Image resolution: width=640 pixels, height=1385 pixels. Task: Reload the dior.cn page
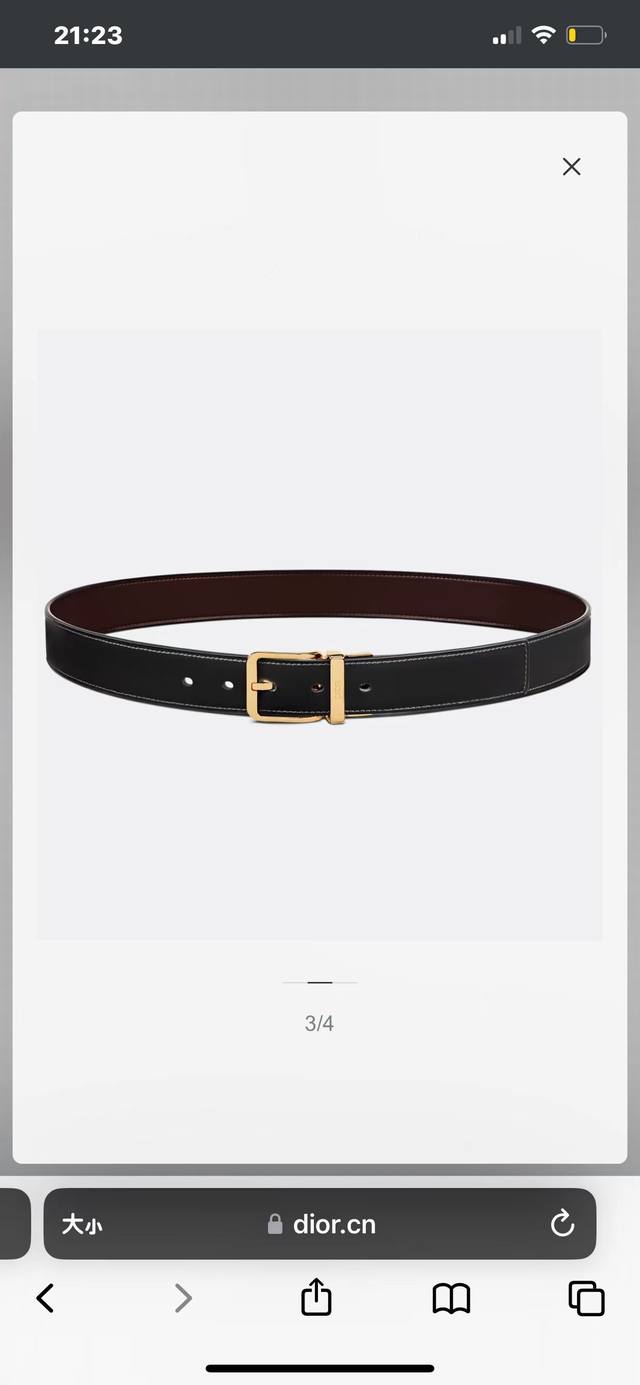point(562,1223)
